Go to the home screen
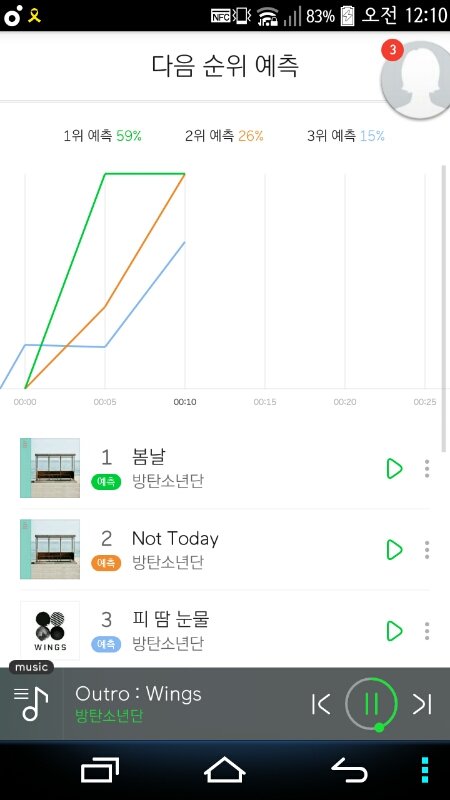 pos(224,769)
